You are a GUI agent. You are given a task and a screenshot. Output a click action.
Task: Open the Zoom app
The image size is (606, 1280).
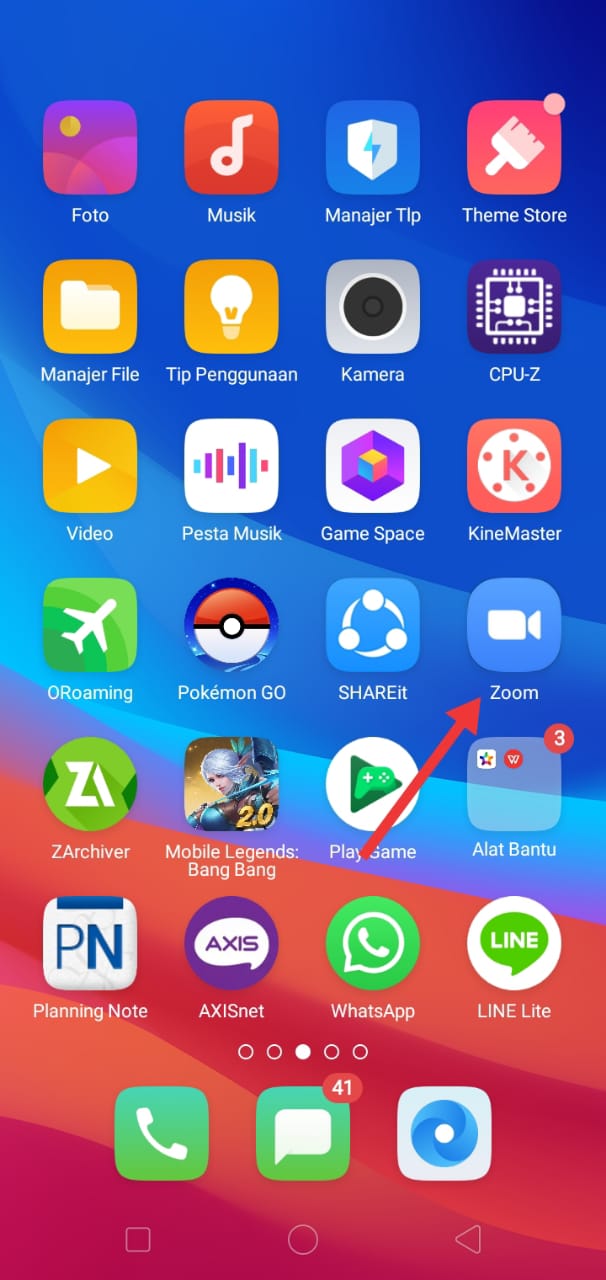[514, 625]
